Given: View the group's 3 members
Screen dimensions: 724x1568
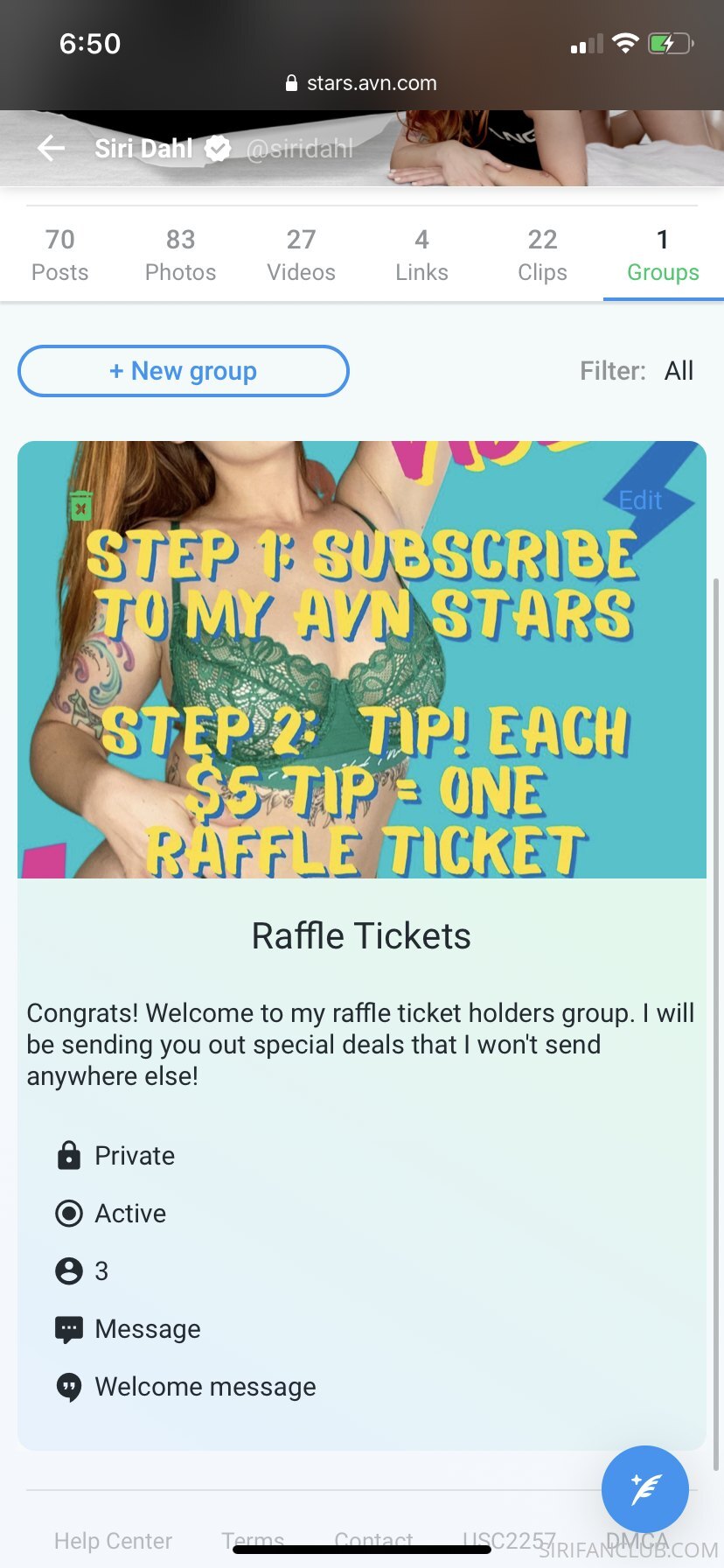Looking at the screenshot, I should 82,1271.
